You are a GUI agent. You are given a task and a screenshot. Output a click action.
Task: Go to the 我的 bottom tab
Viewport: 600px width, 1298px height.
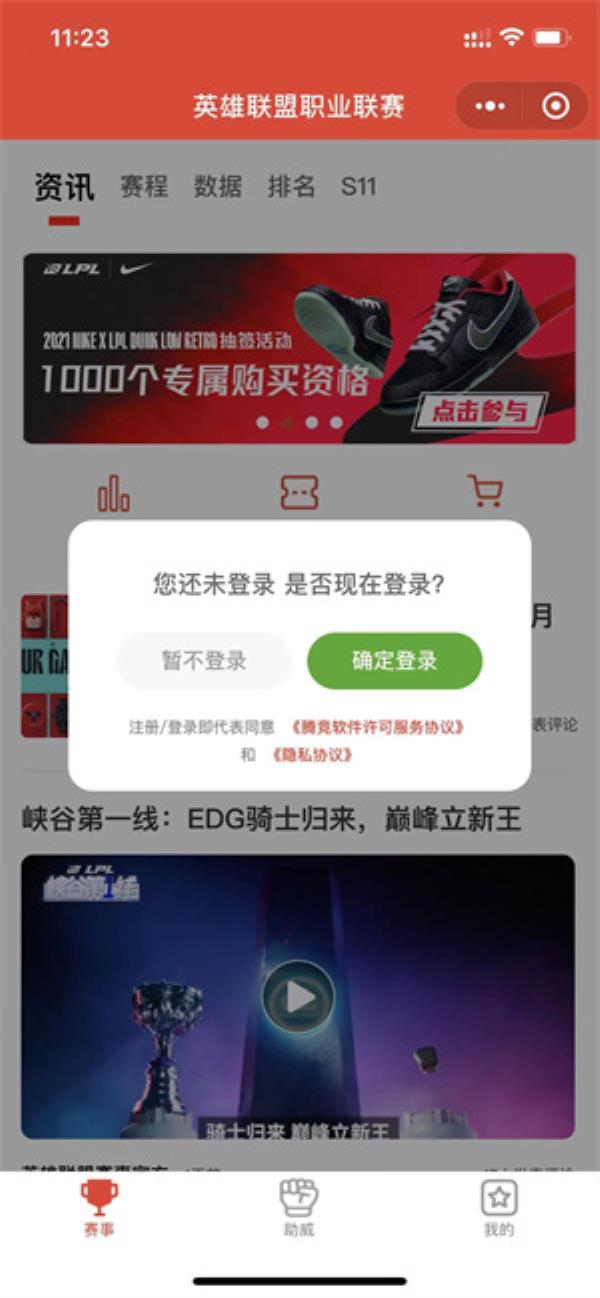[498, 1208]
